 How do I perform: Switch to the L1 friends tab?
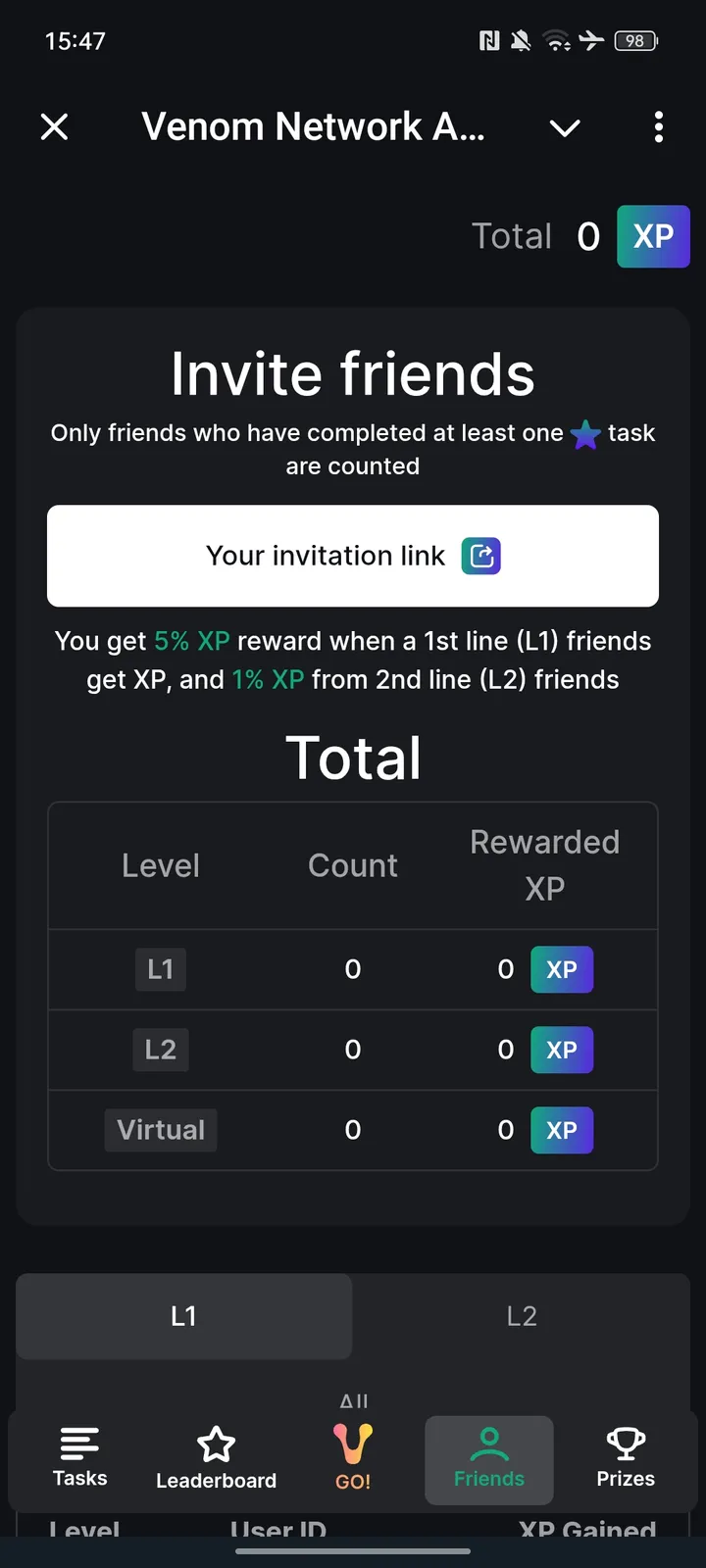(184, 1316)
